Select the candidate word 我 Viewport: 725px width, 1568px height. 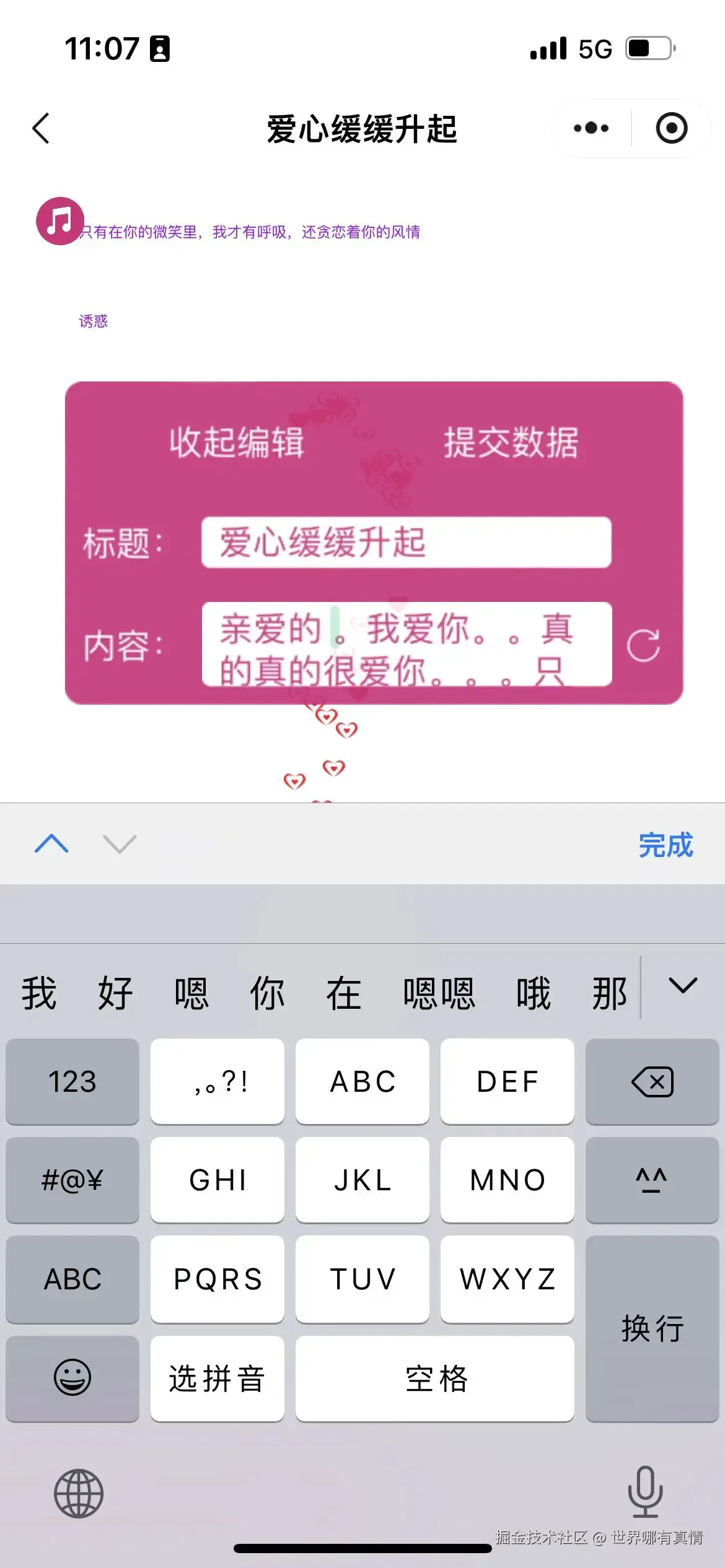pyautogui.click(x=39, y=993)
